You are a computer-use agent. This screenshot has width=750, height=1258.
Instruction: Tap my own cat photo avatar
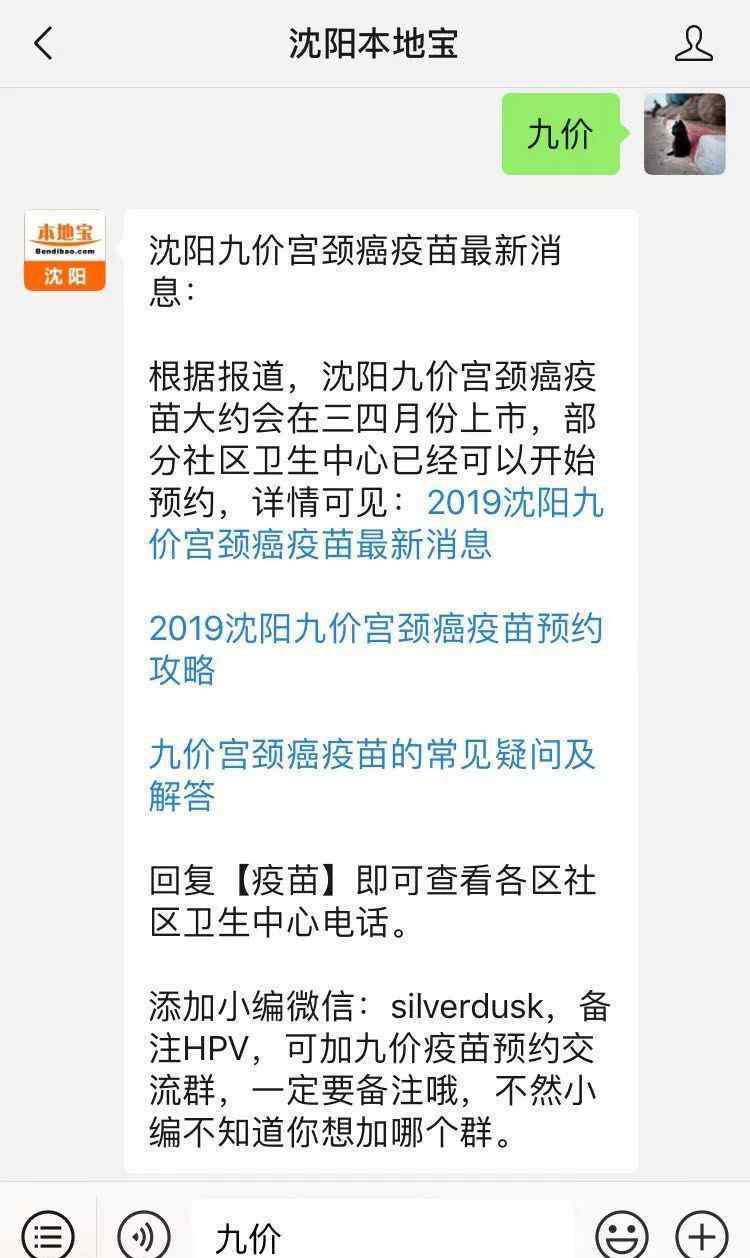click(684, 135)
